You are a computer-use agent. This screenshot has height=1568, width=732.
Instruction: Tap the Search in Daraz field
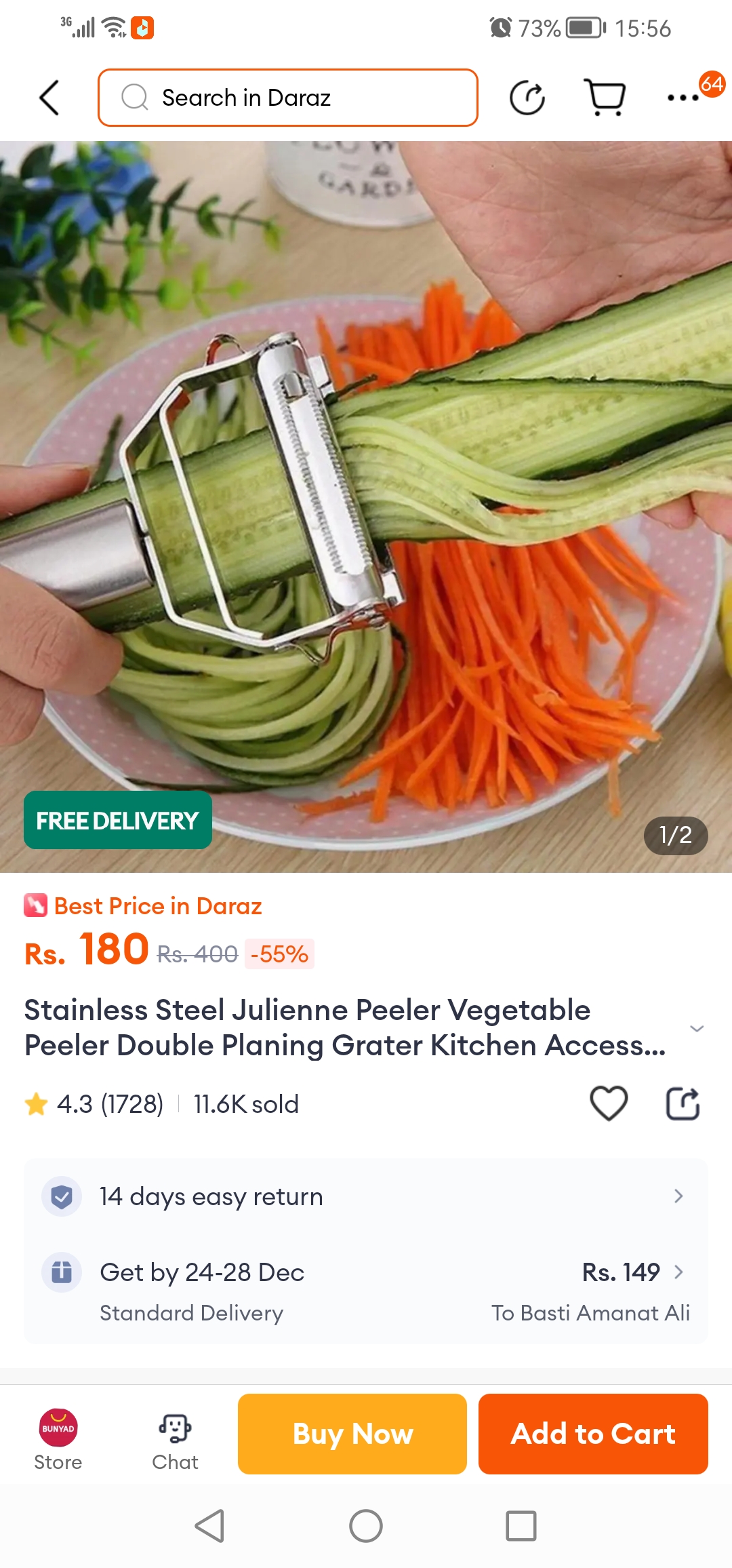coord(288,98)
